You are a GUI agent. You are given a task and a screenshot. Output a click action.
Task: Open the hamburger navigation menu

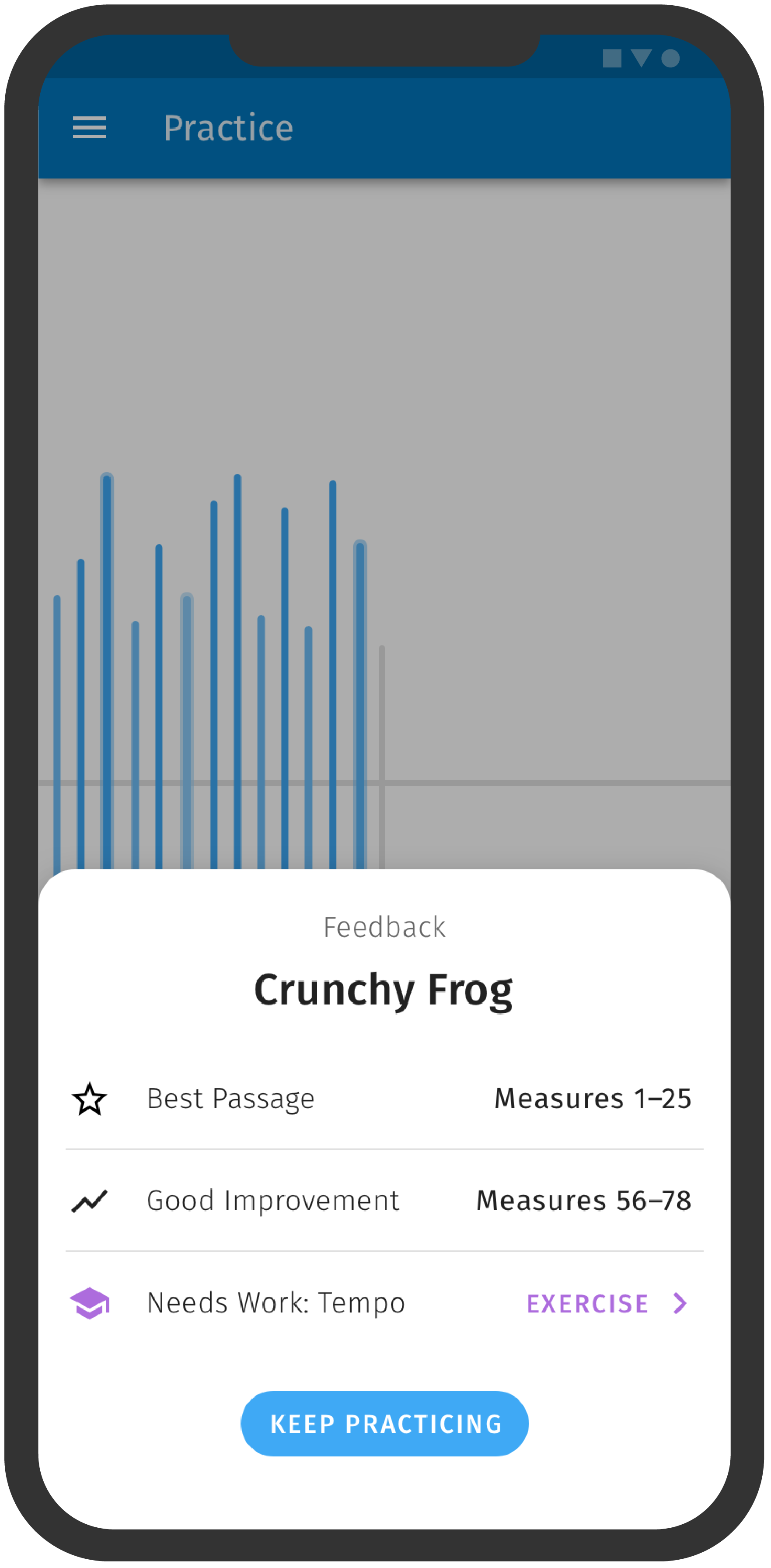[x=90, y=128]
